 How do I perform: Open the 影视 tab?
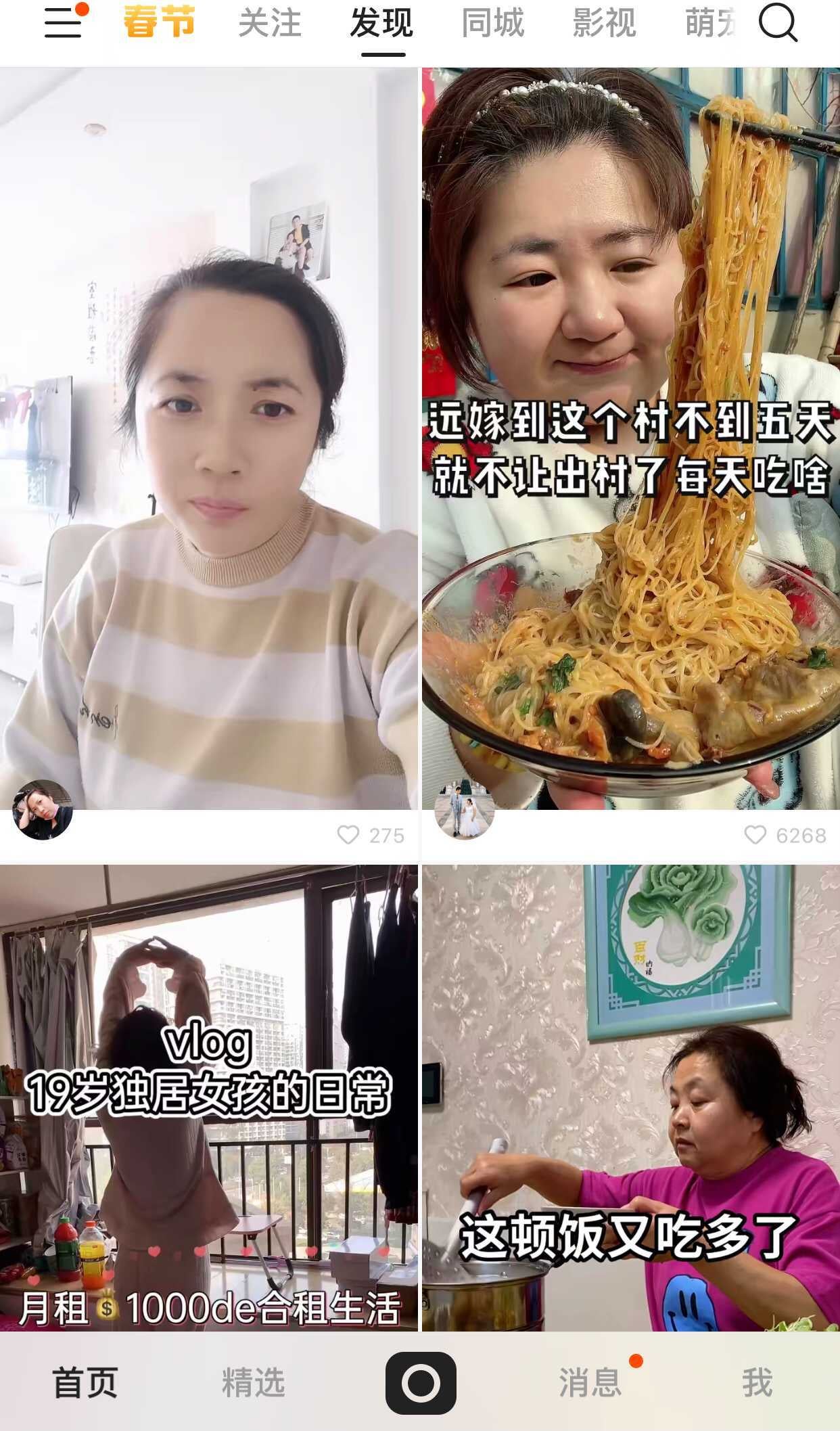603,23
